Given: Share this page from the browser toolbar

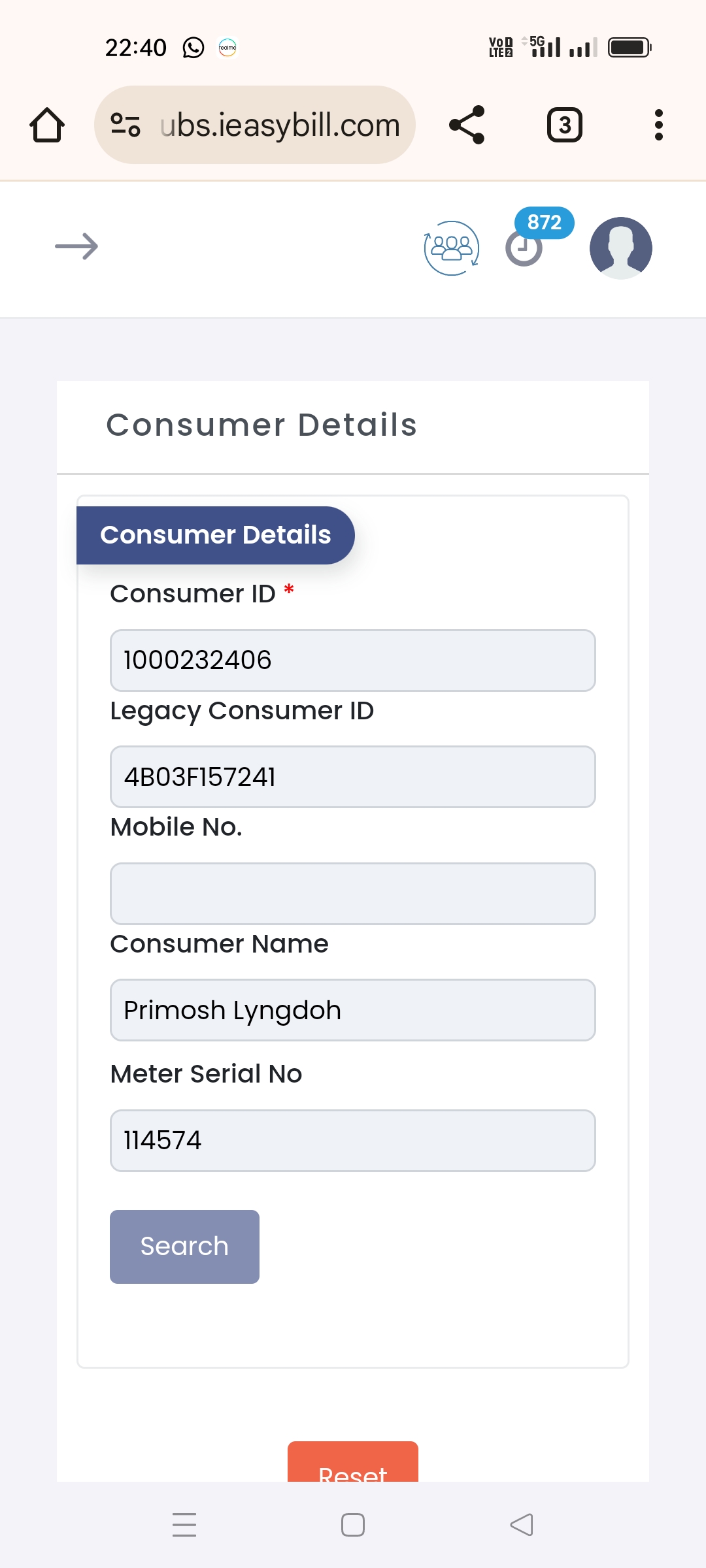Looking at the screenshot, I should point(467,125).
